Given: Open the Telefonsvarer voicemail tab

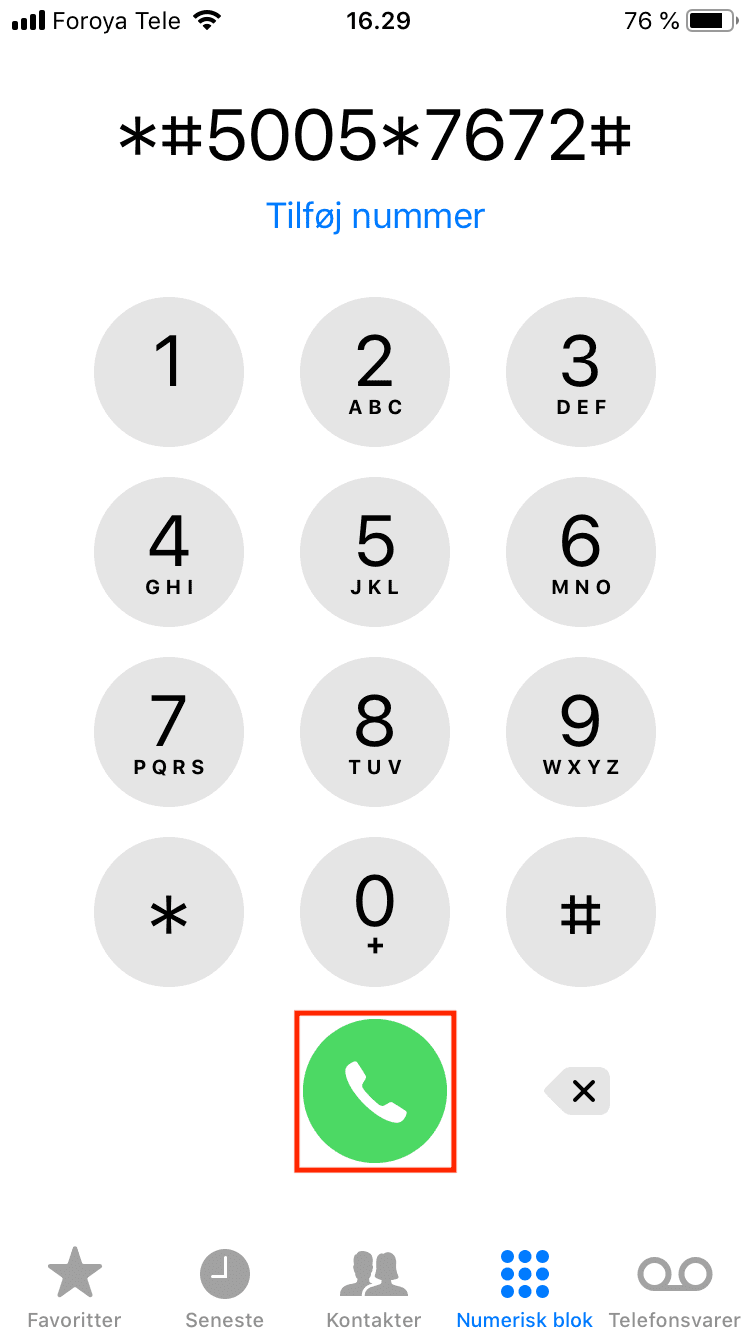Looking at the screenshot, I should coord(675,1287).
